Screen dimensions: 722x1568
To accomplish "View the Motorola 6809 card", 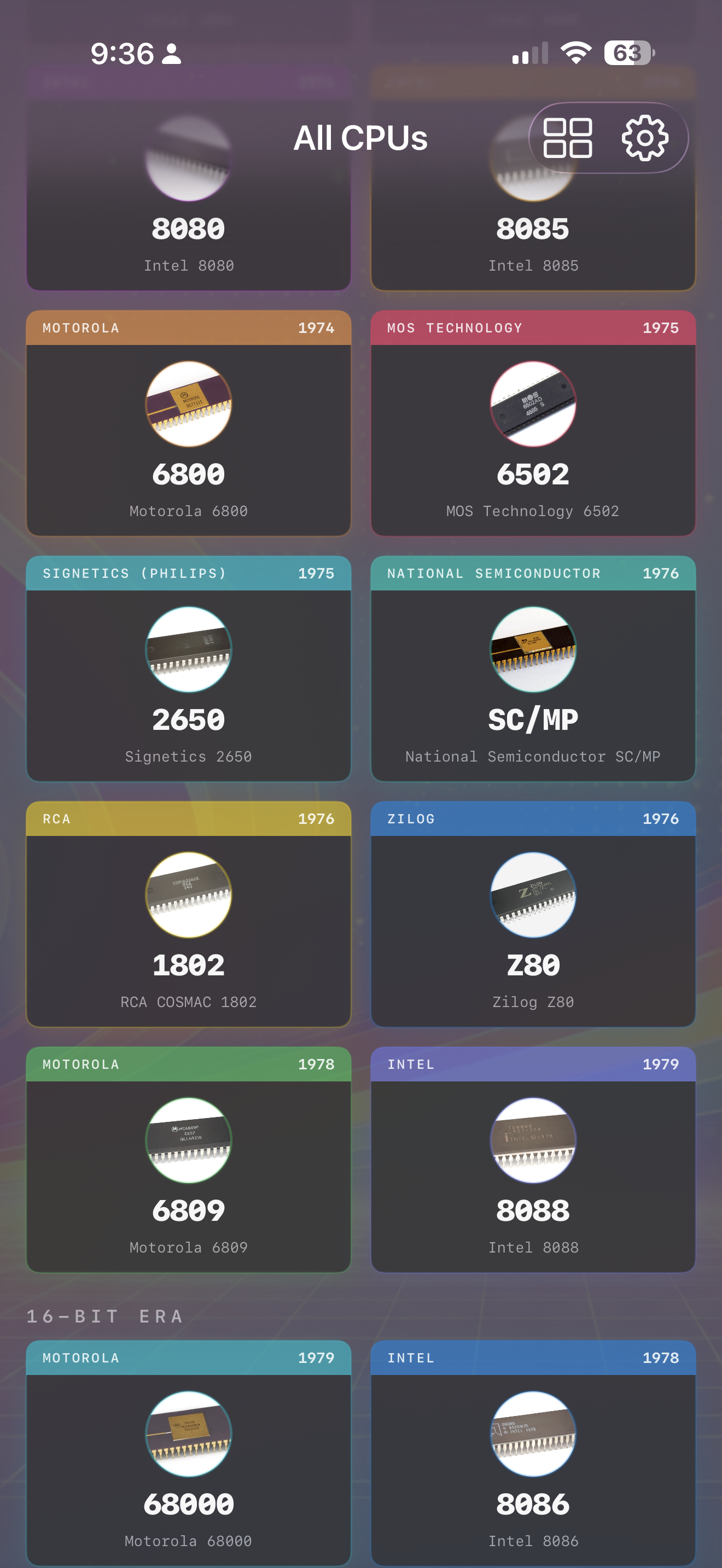I will (188, 1174).
